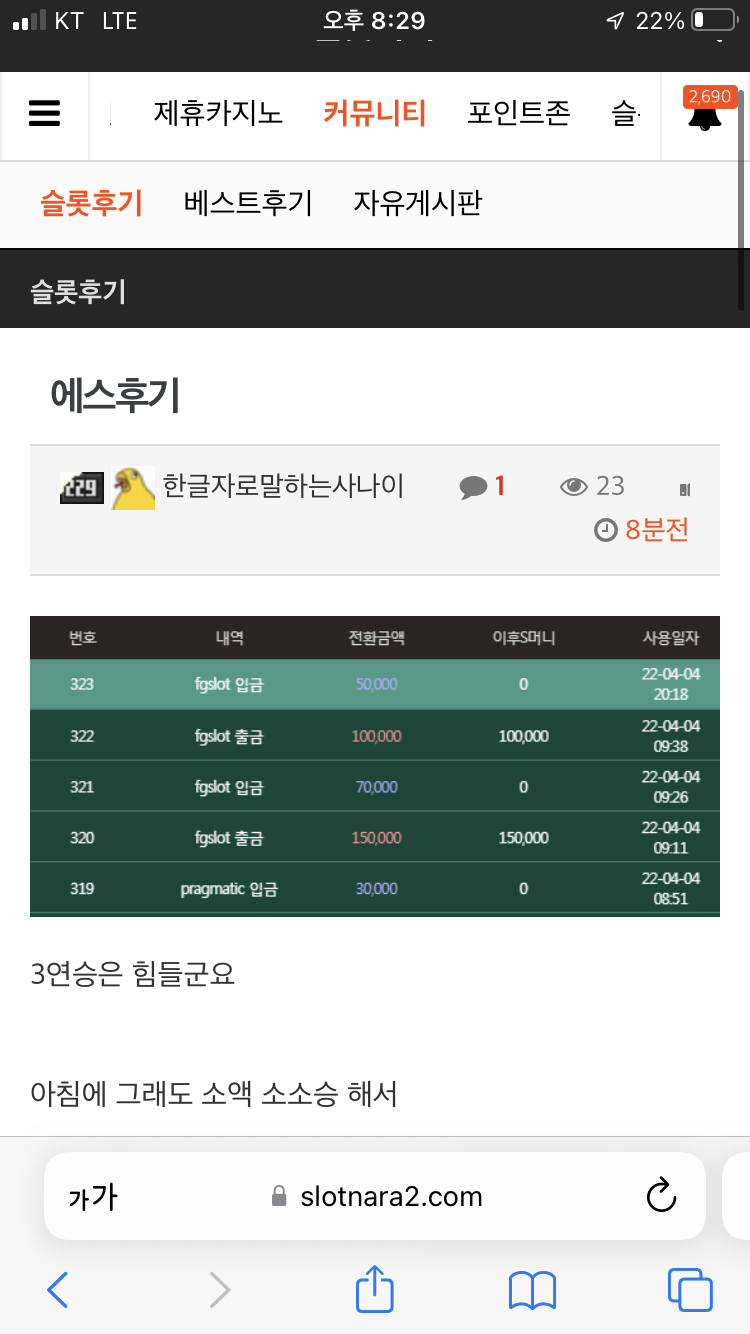Open the reader text-size 가가 button
750x1334 pixels.
pos(93,1197)
